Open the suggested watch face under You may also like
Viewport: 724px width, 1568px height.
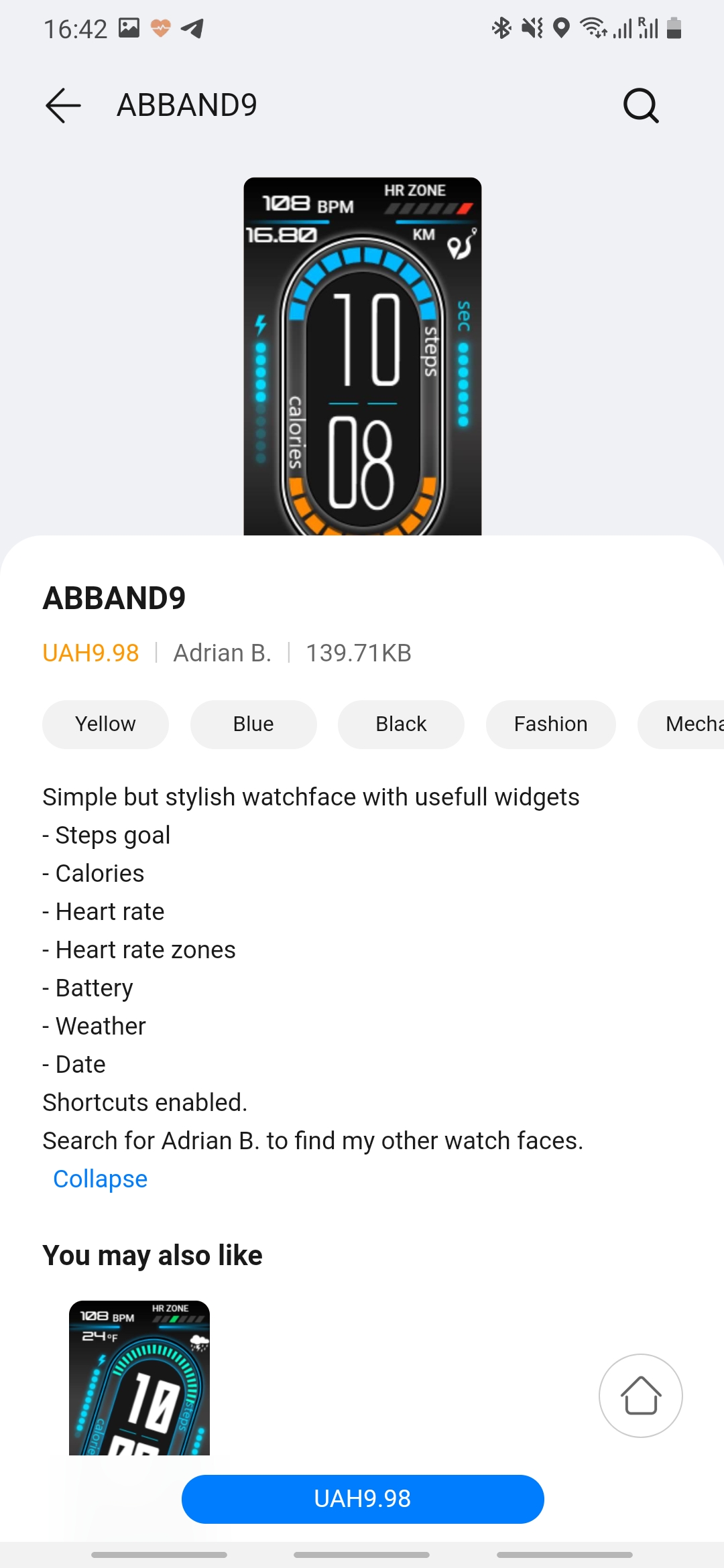pyautogui.click(x=139, y=1377)
